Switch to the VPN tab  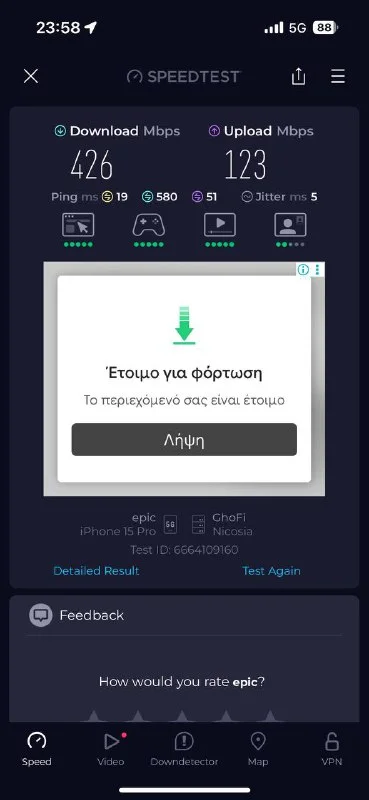332,749
